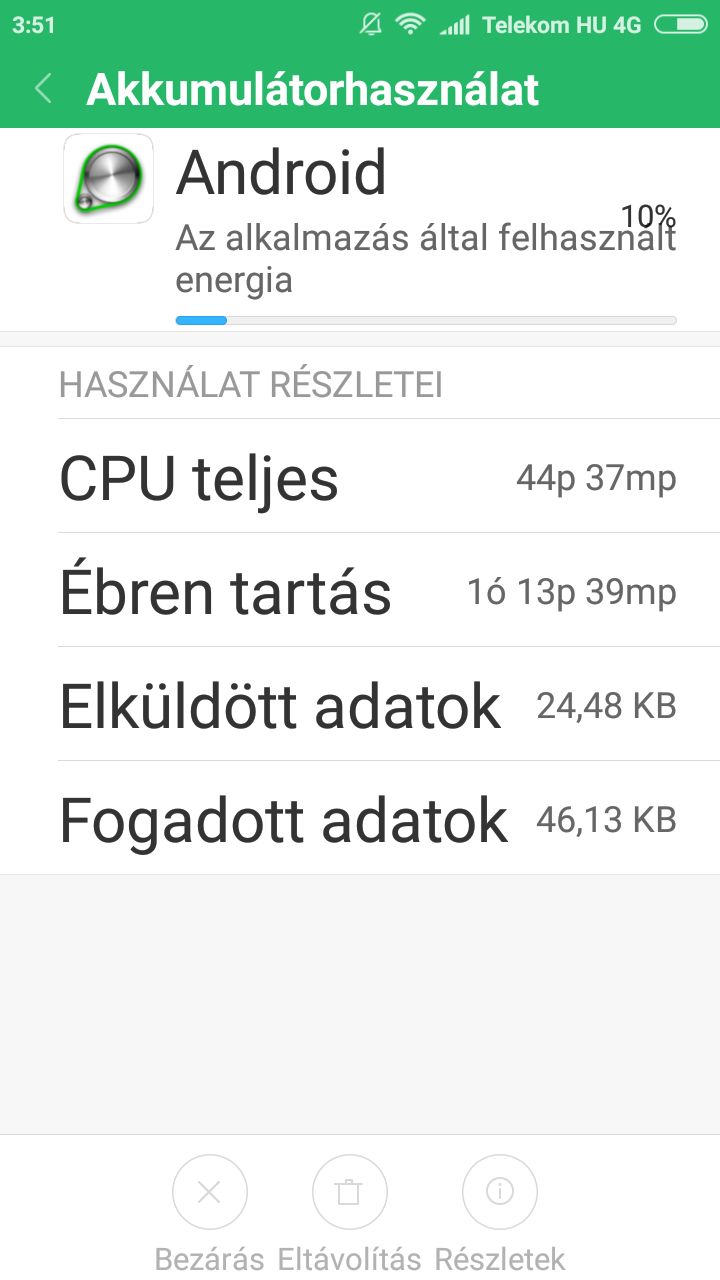
Task: Go back from Akkumulátorhasználat screen
Action: click(43, 89)
